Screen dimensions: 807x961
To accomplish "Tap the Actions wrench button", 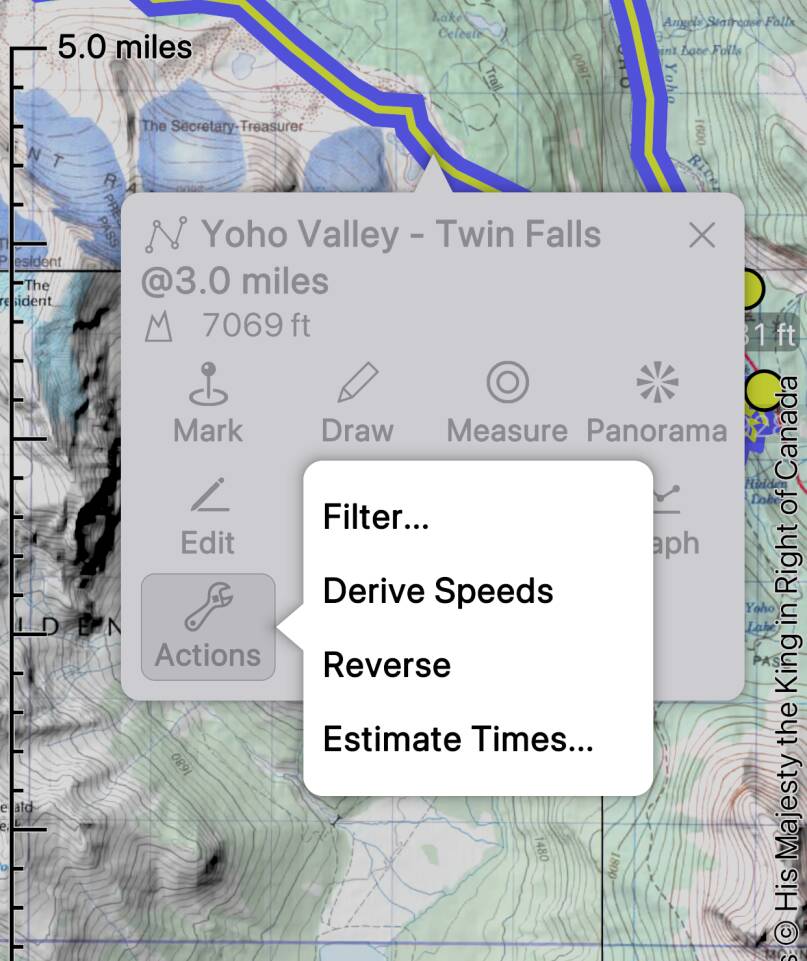I will click(x=208, y=627).
